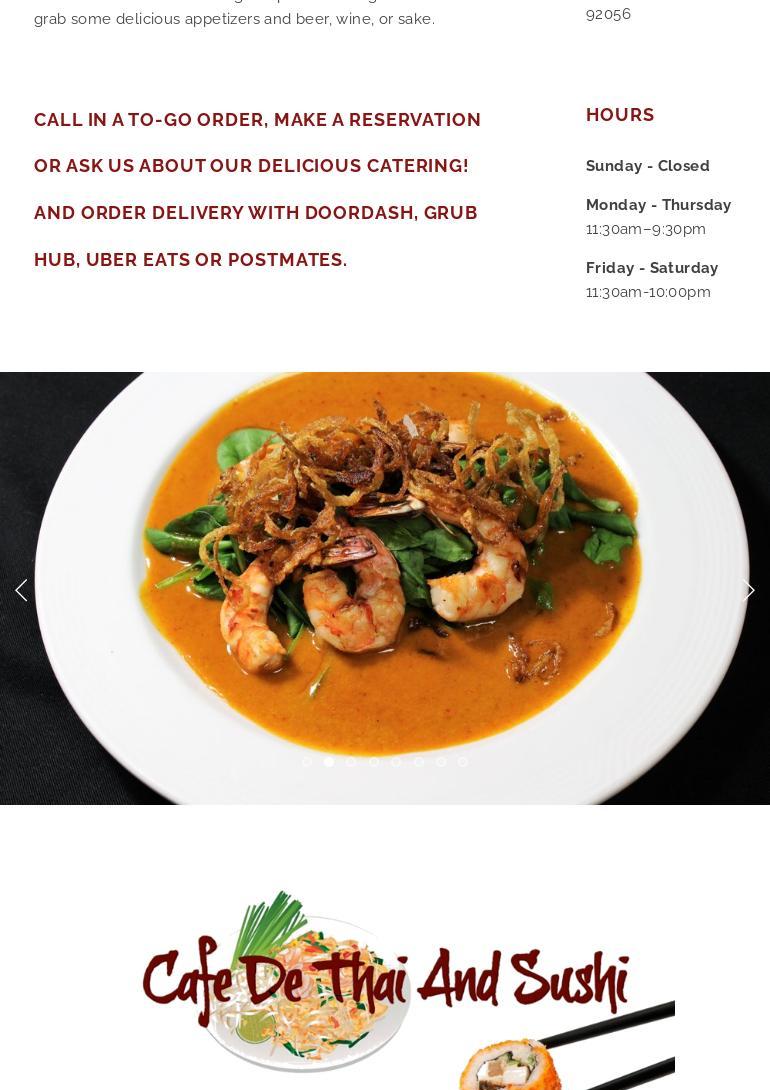Advance to the next slideshow photo
The width and height of the screenshot is (770, 1090).
748,589
